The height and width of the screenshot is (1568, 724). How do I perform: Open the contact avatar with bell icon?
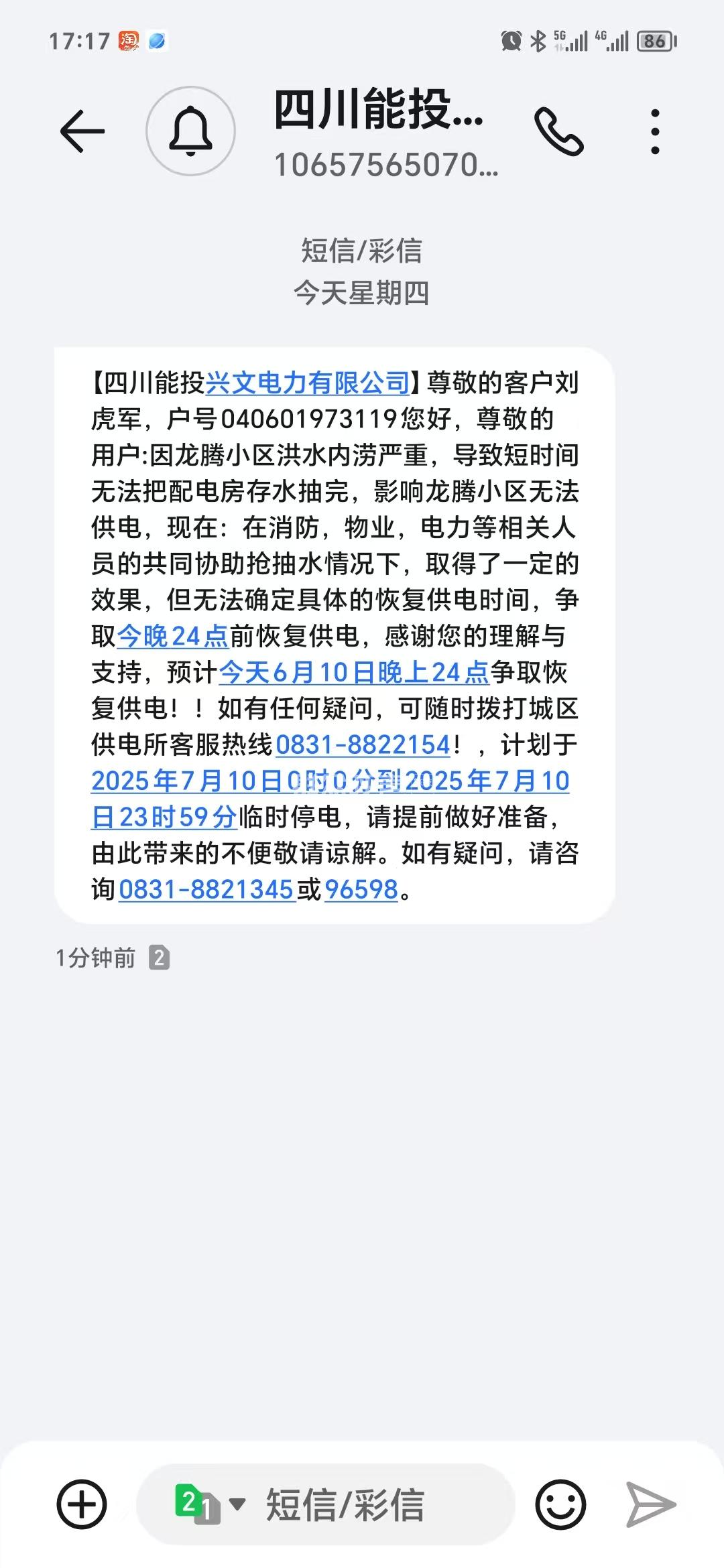click(x=190, y=131)
